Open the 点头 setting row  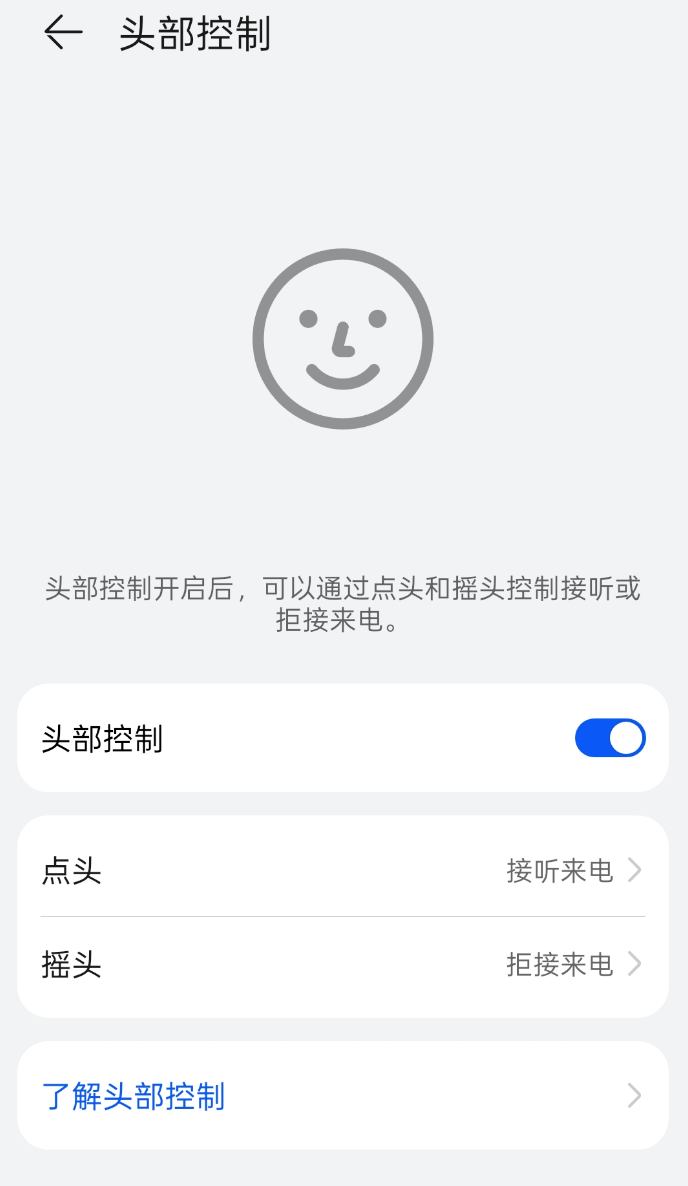(342, 870)
